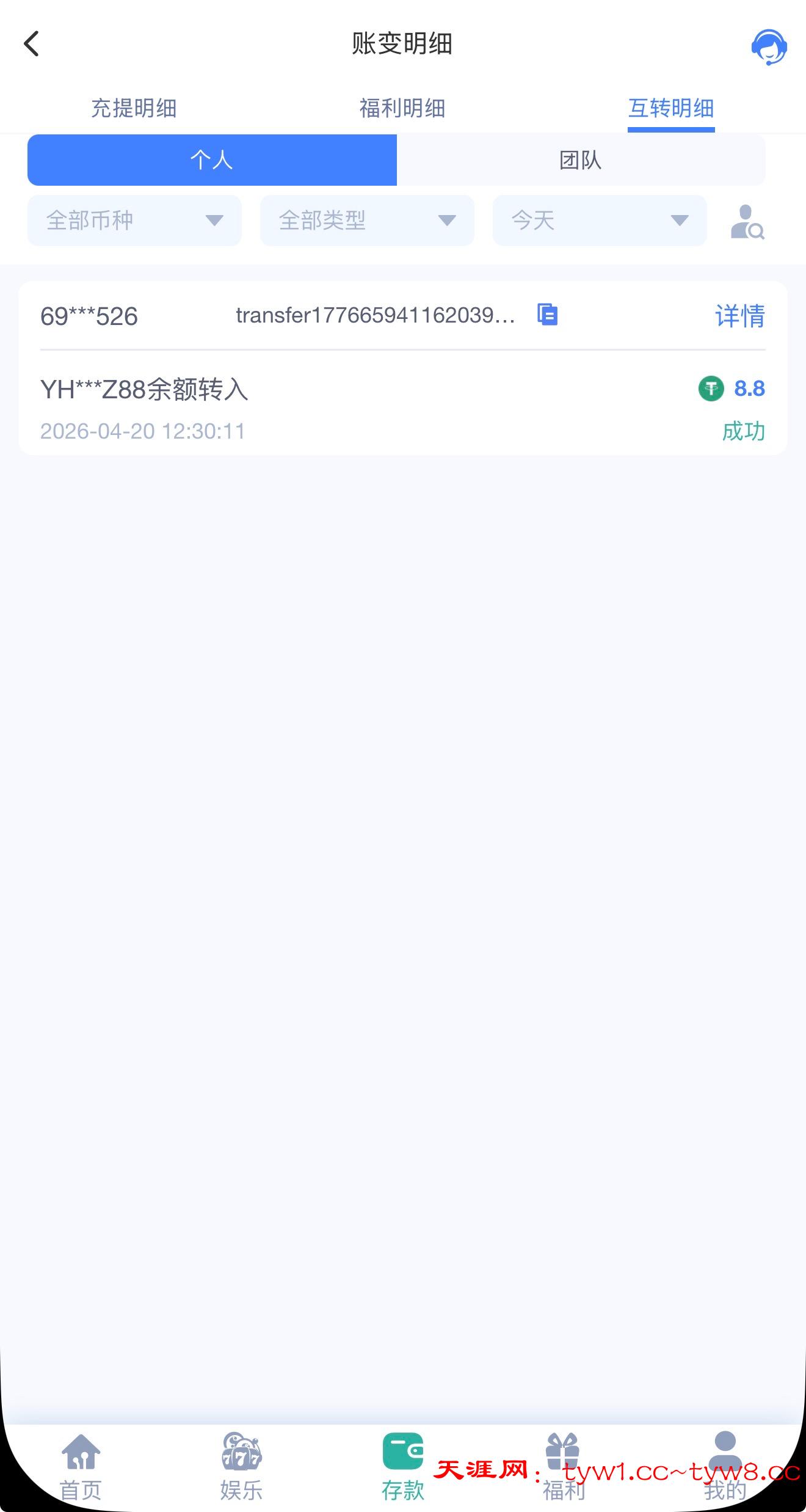The width and height of the screenshot is (806, 1512).
Task: Select the 个人 segment
Action: coord(212,160)
